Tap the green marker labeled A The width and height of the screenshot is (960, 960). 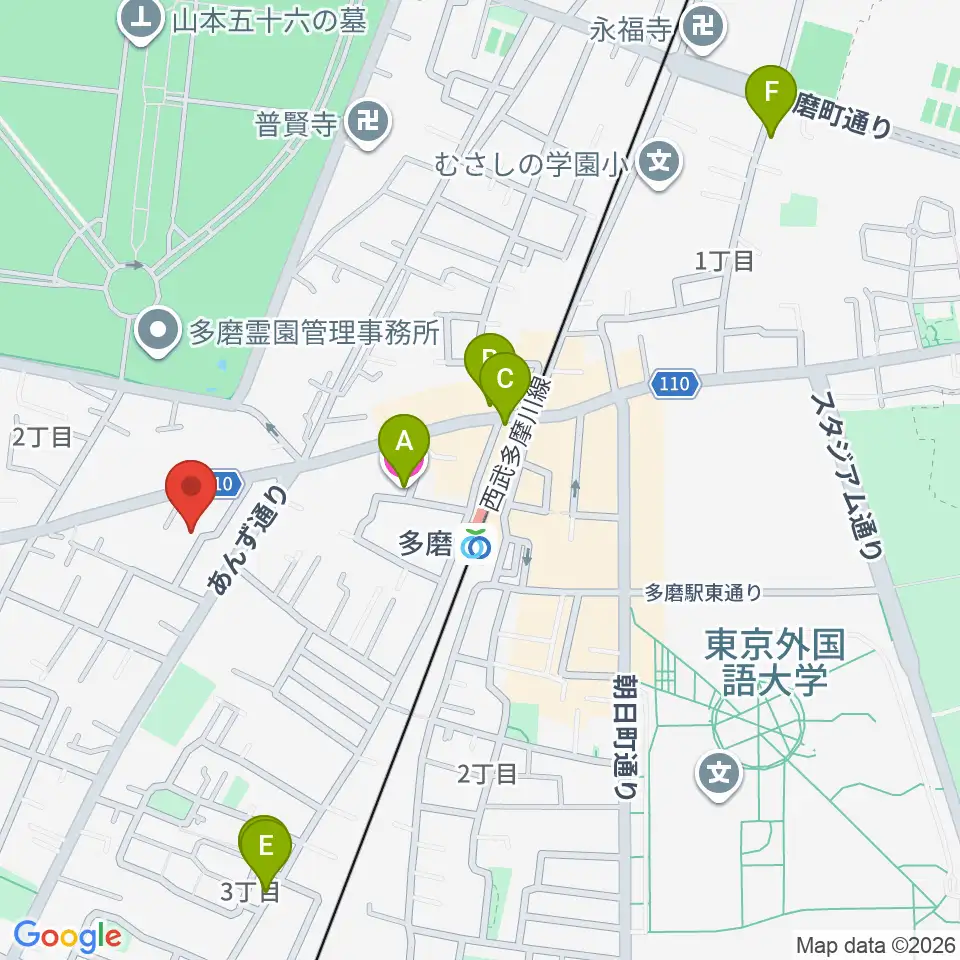(403, 448)
